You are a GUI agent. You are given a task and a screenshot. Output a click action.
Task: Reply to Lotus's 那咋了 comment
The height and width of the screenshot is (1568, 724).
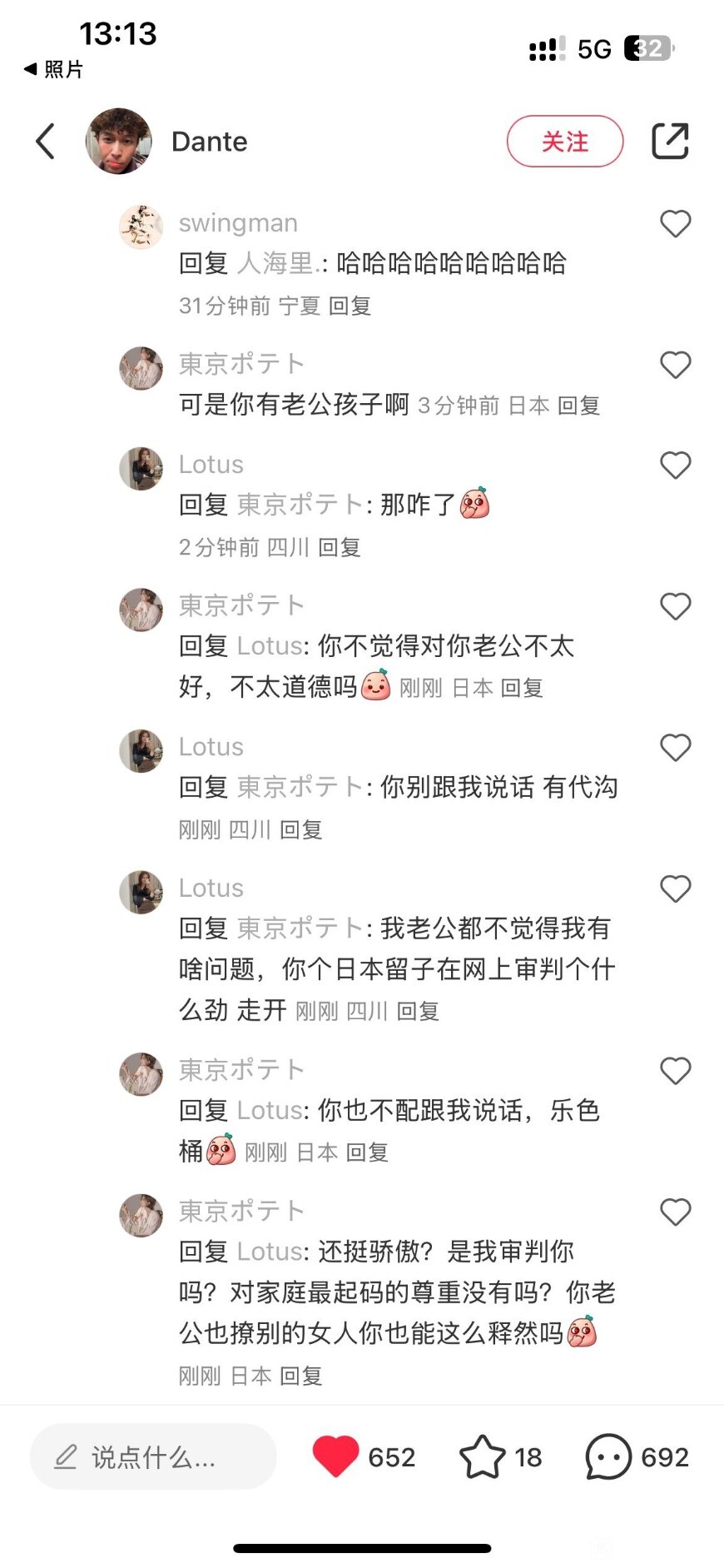coord(340,547)
